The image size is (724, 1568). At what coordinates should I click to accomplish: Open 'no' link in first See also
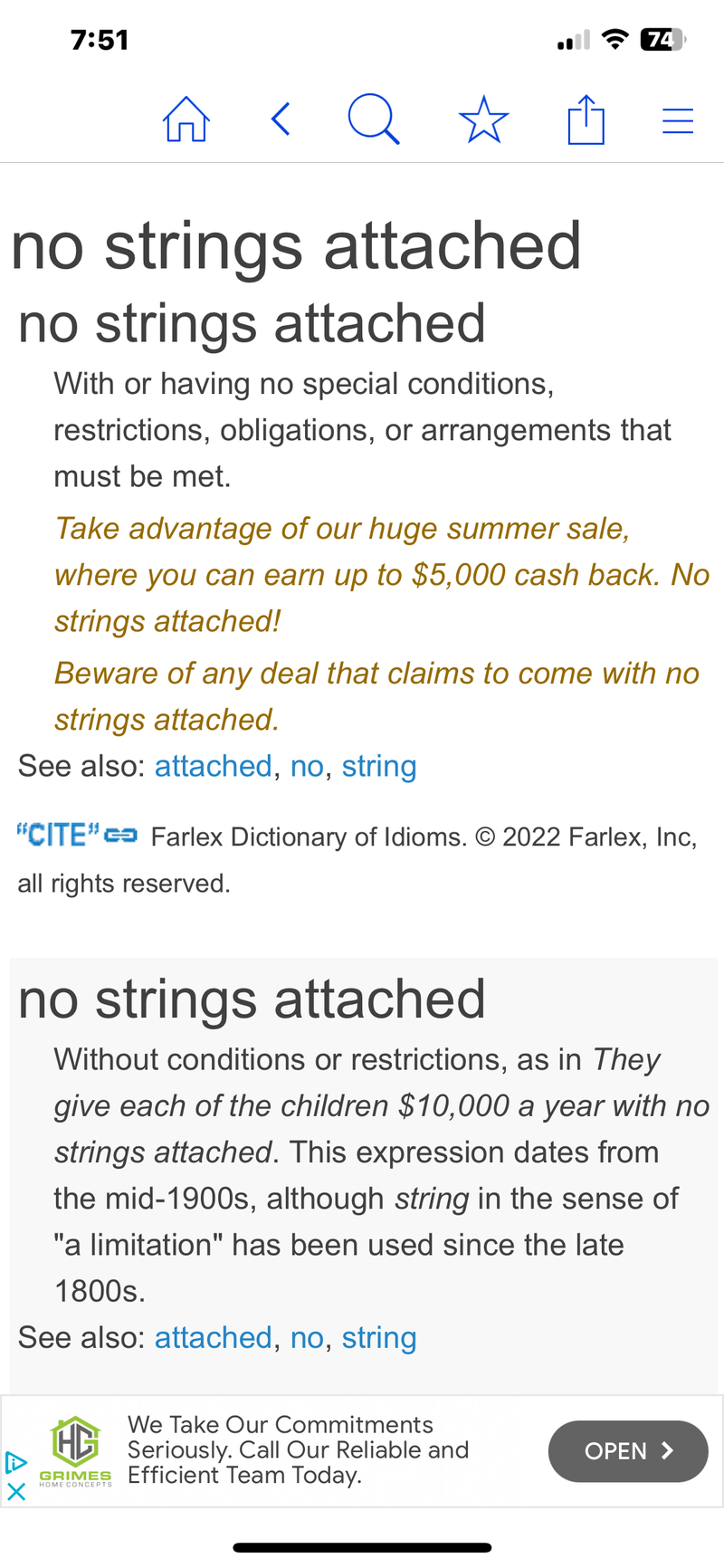(307, 767)
